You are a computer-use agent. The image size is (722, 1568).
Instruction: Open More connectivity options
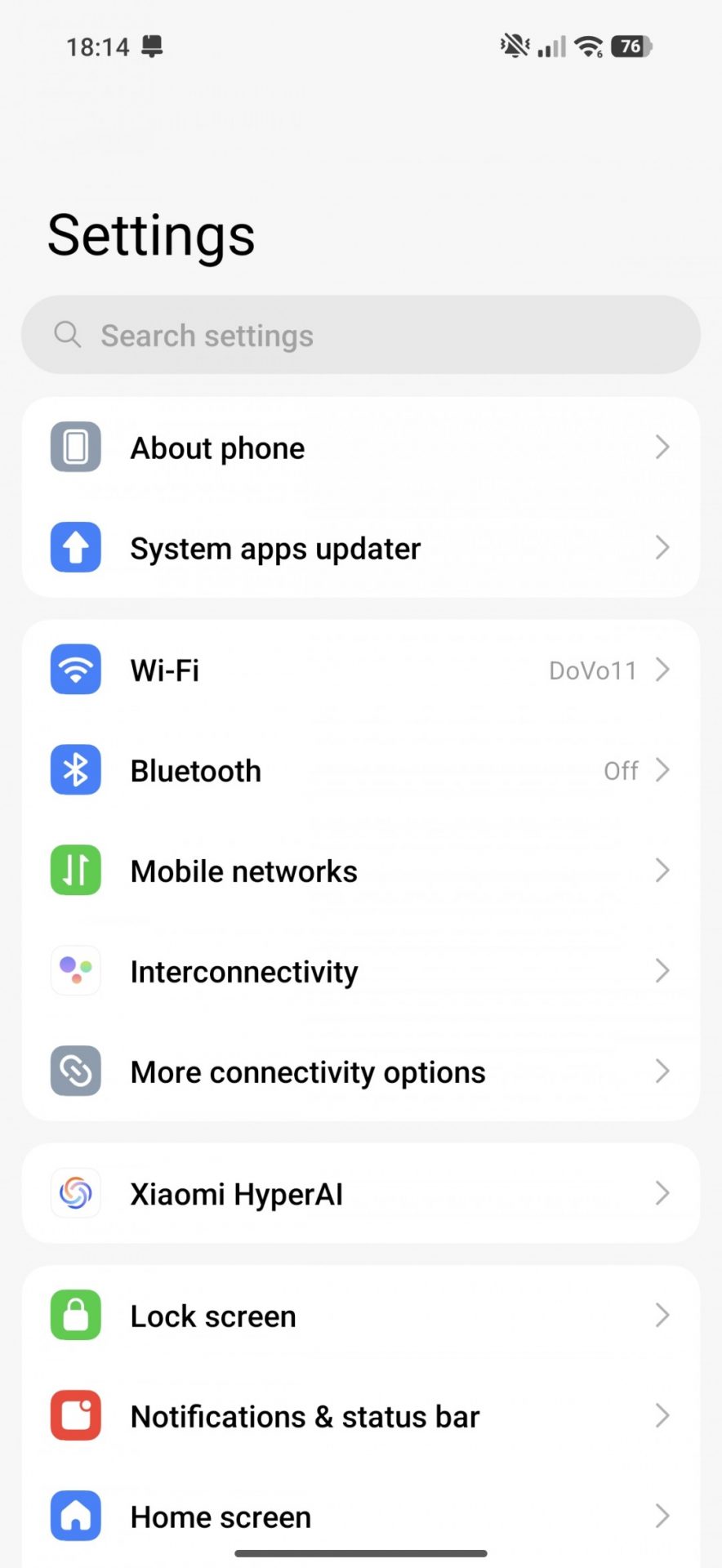pyautogui.click(x=360, y=1071)
